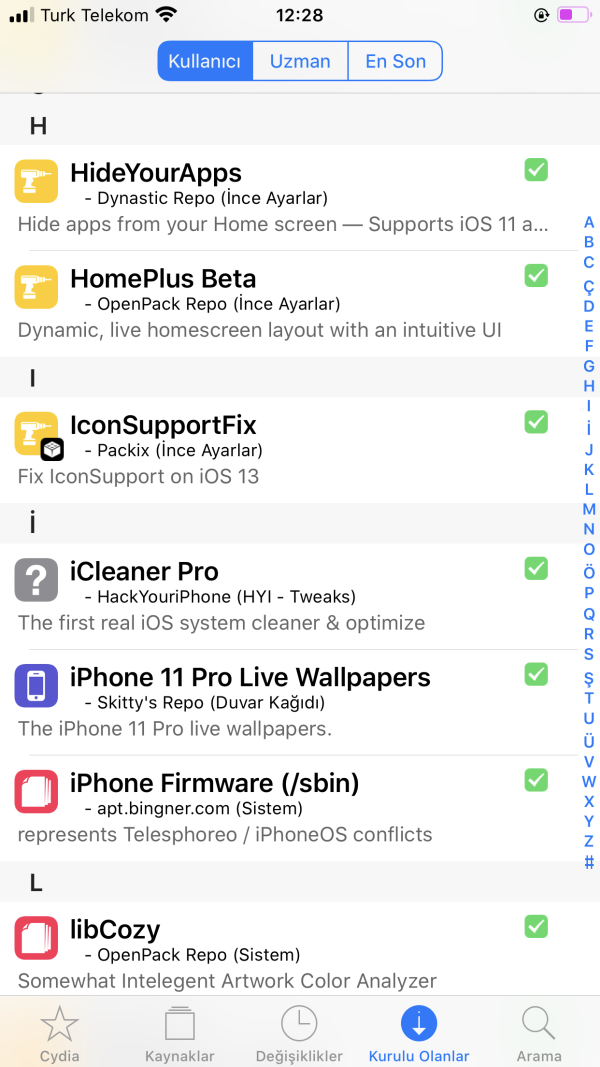Select the Uzman segment
Image resolution: width=600 pixels, height=1067 pixels.
tap(300, 61)
